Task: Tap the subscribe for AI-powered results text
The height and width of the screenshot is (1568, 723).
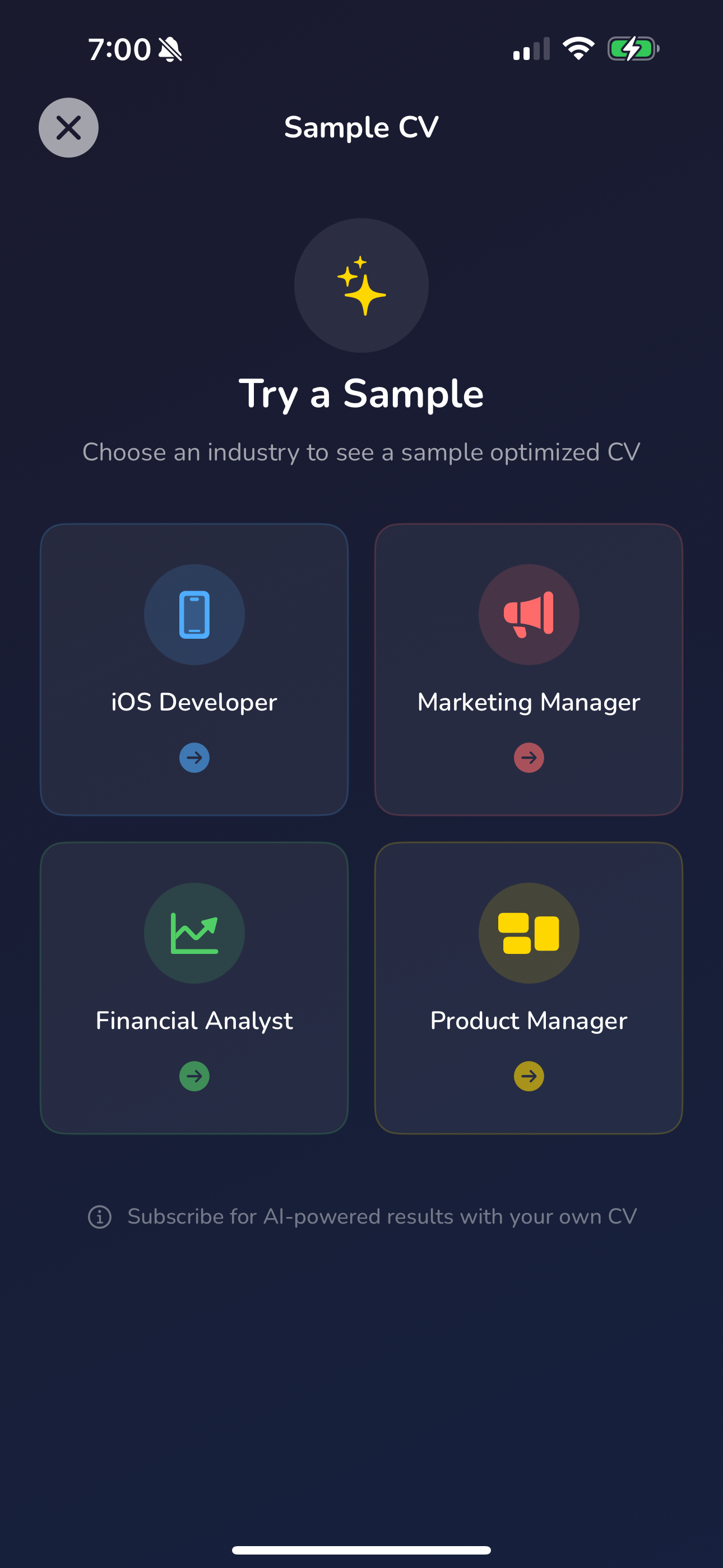Action: (x=381, y=1216)
